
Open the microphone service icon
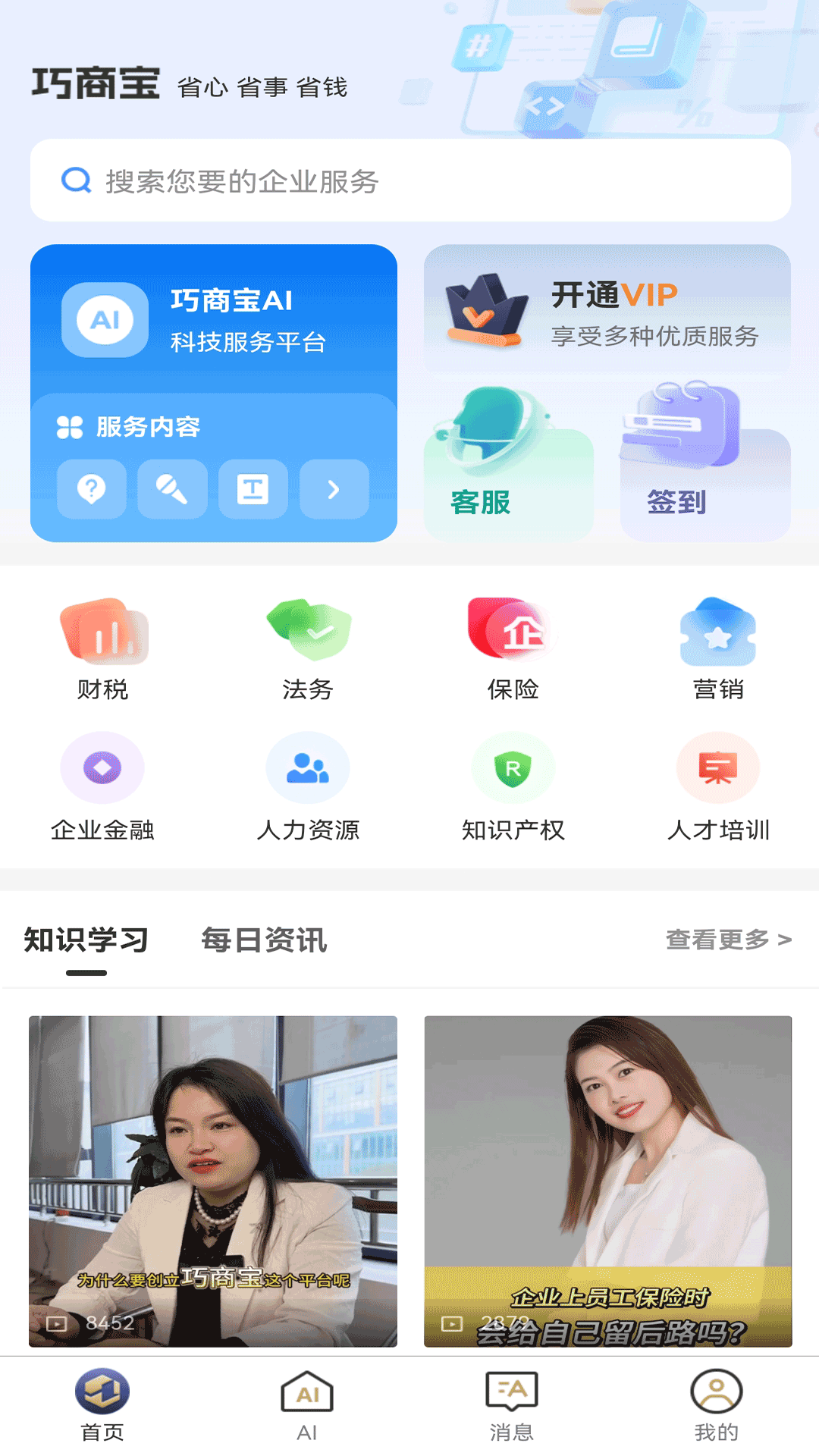coord(172,489)
